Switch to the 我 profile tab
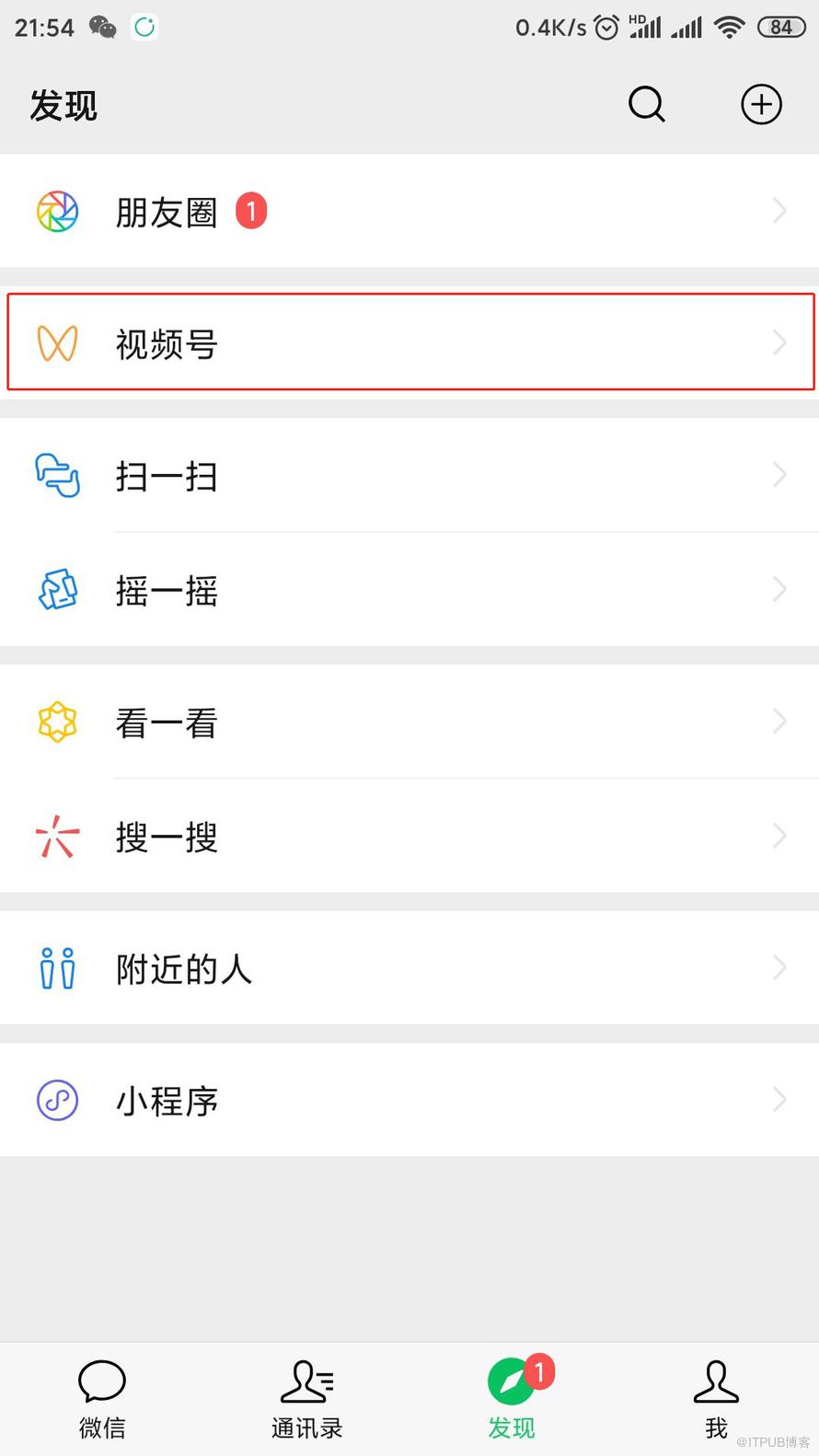 pyautogui.click(x=716, y=1399)
